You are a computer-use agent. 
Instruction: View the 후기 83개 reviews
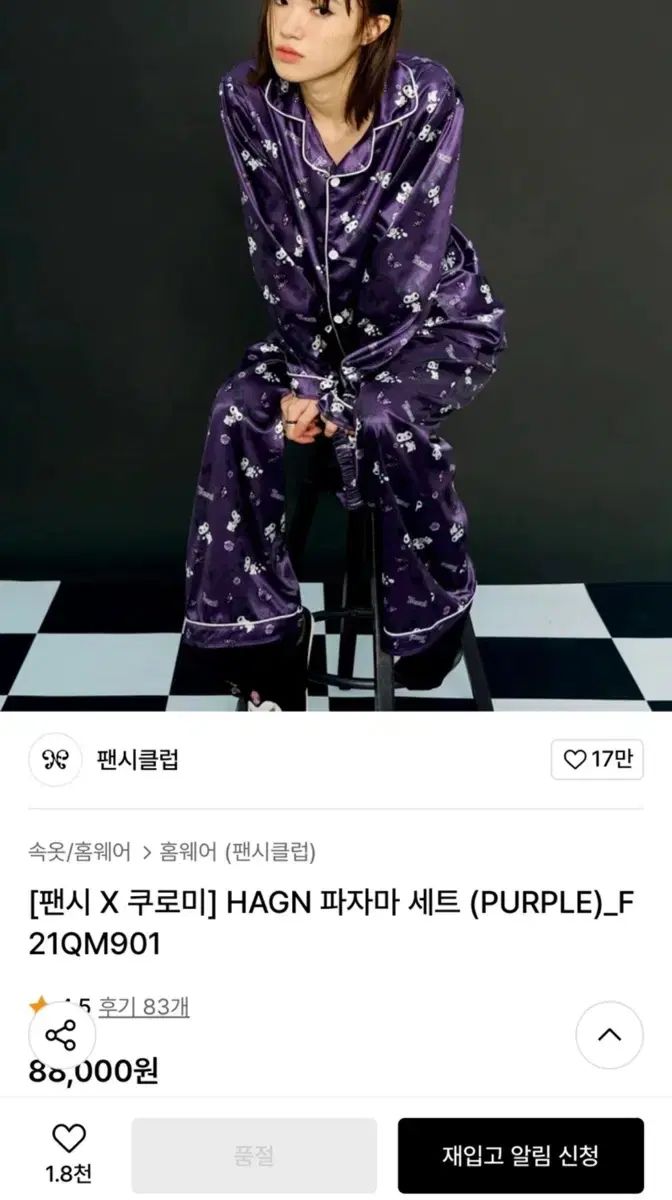(144, 1006)
